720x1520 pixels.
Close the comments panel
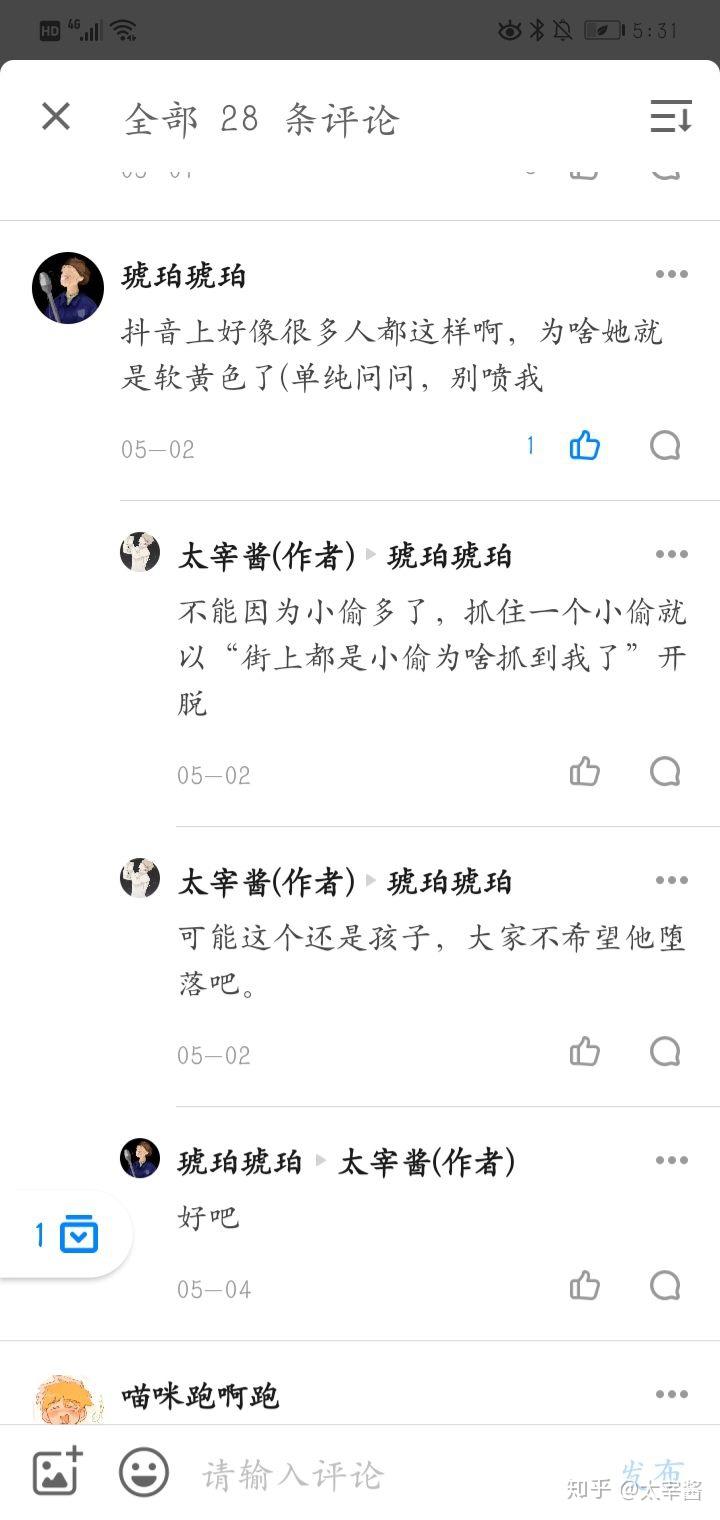coord(56,117)
